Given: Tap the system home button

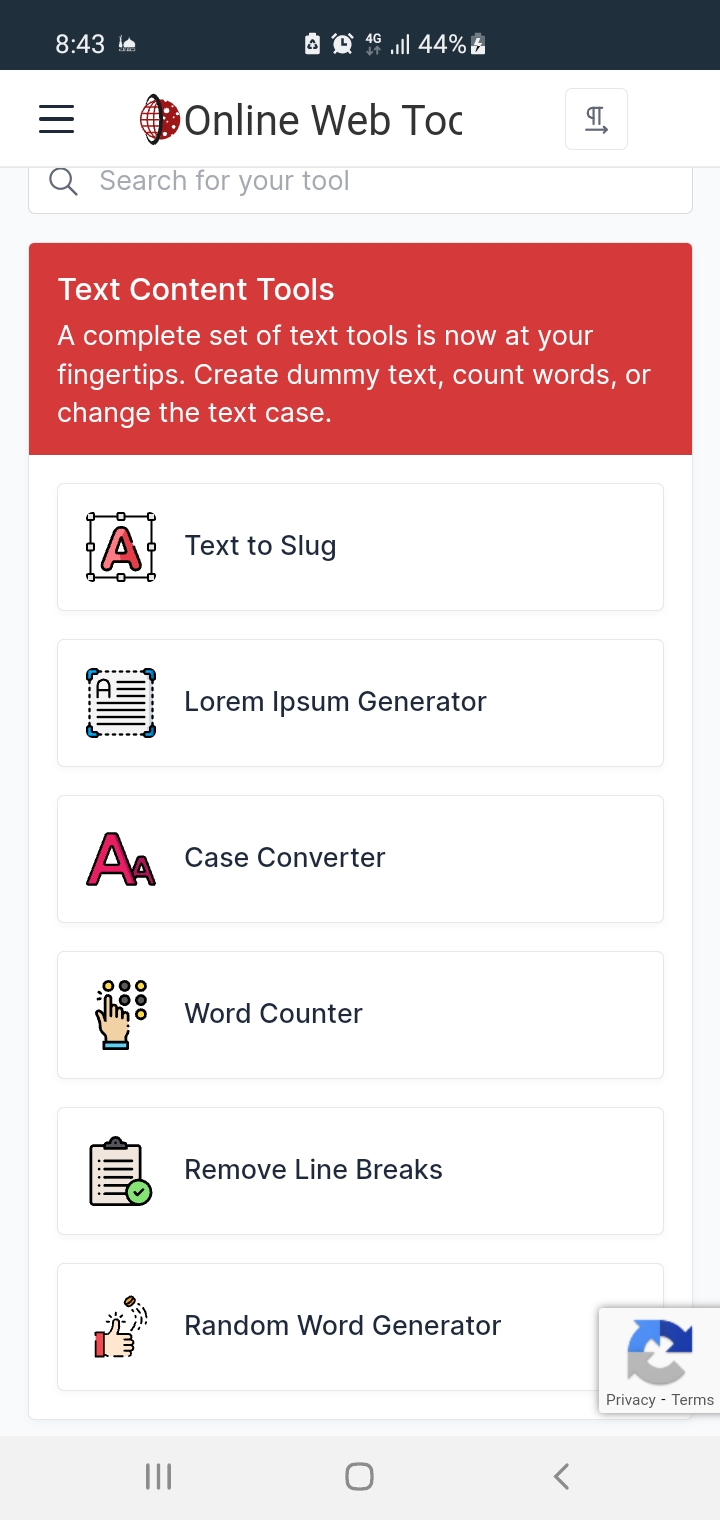Looking at the screenshot, I should [359, 1476].
